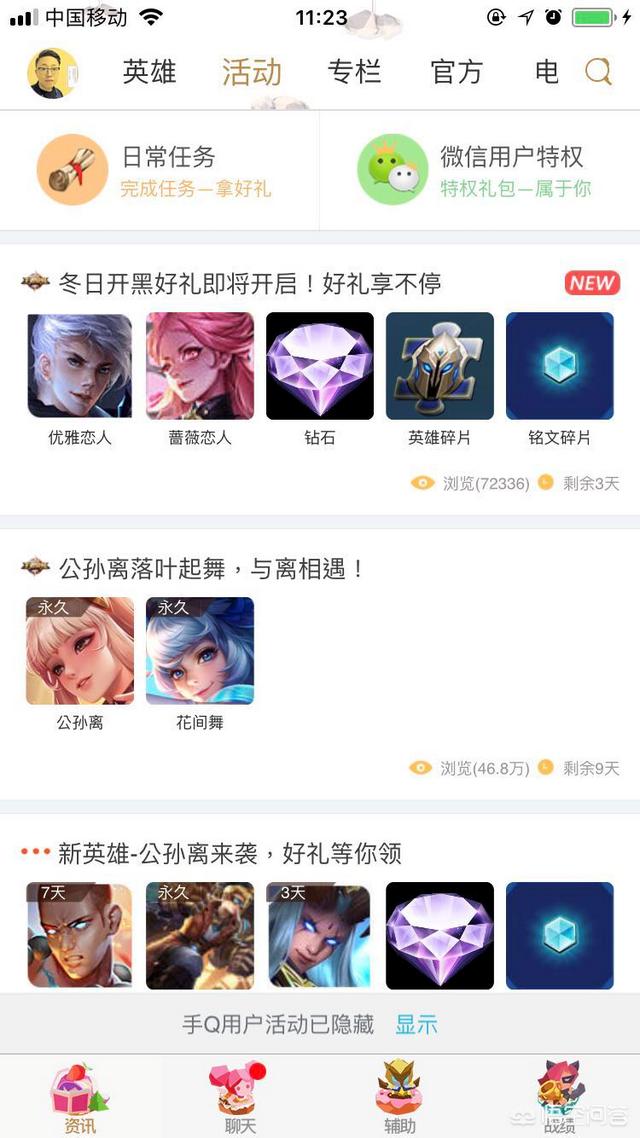The height and width of the screenshot is (1138, 640).
Task: Switch to the 英雄 tab
Action: tap(149, 73)
